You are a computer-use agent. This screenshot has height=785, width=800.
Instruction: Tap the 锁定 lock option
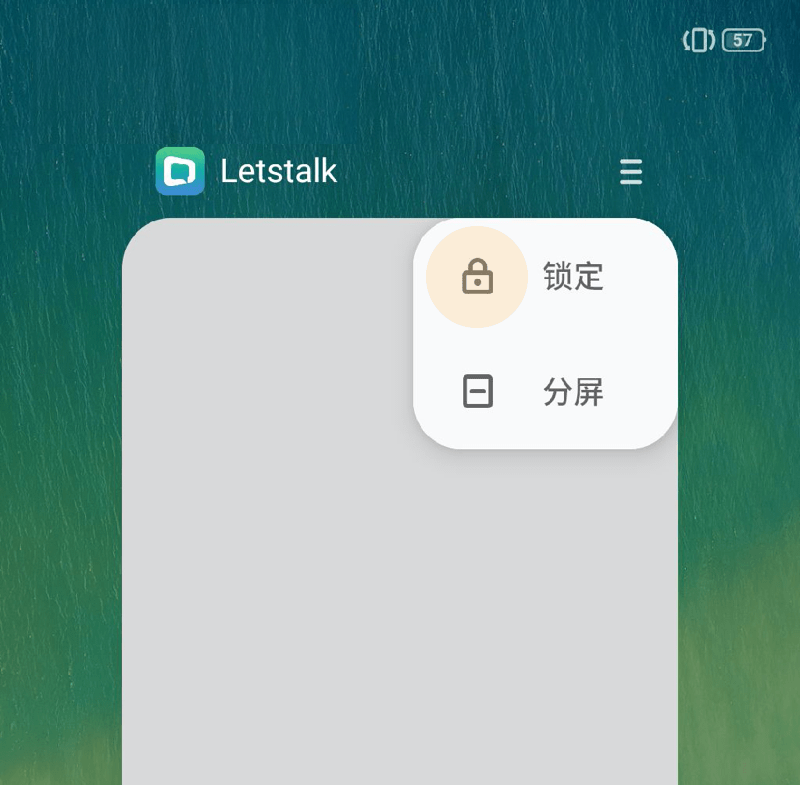(x=545, y=277)
